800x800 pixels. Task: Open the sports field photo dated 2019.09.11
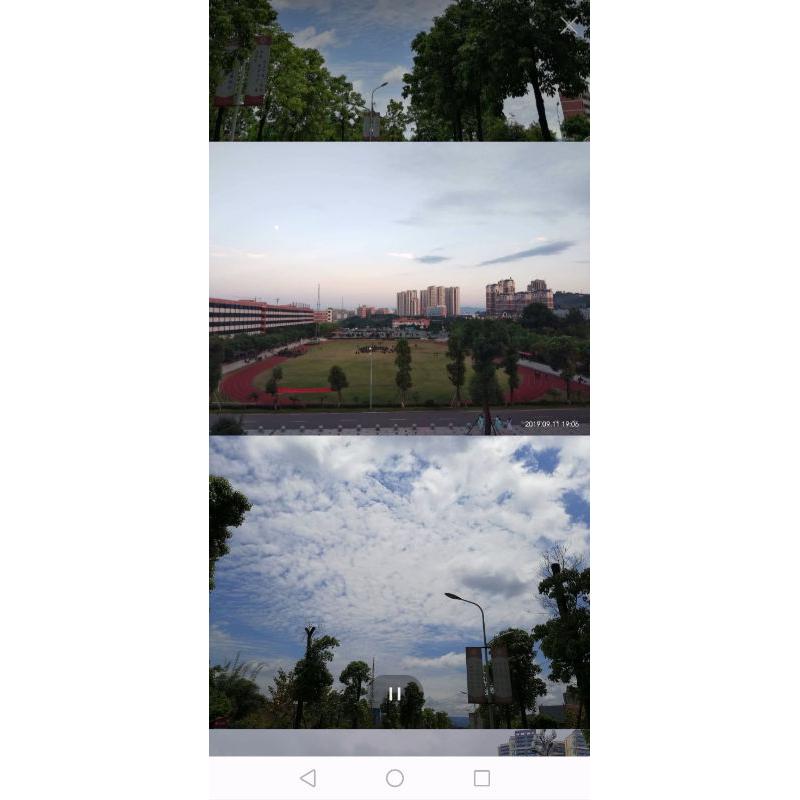tap(399, 288)
